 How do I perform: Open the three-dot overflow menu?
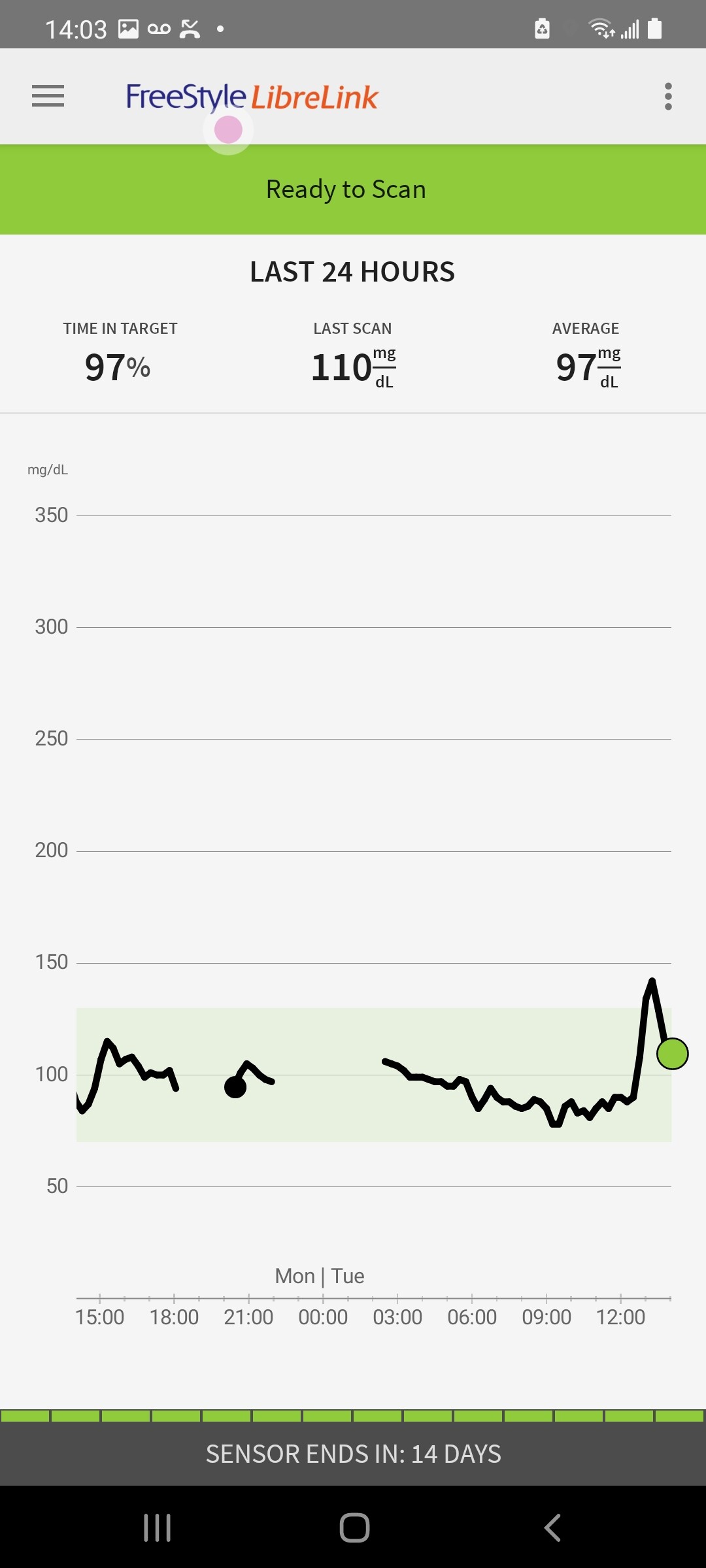coord(667,97)
